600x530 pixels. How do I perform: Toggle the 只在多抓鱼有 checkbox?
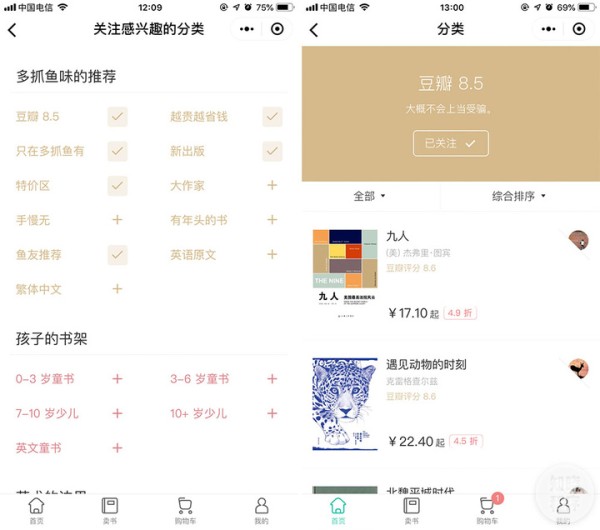tap(117, 151)
